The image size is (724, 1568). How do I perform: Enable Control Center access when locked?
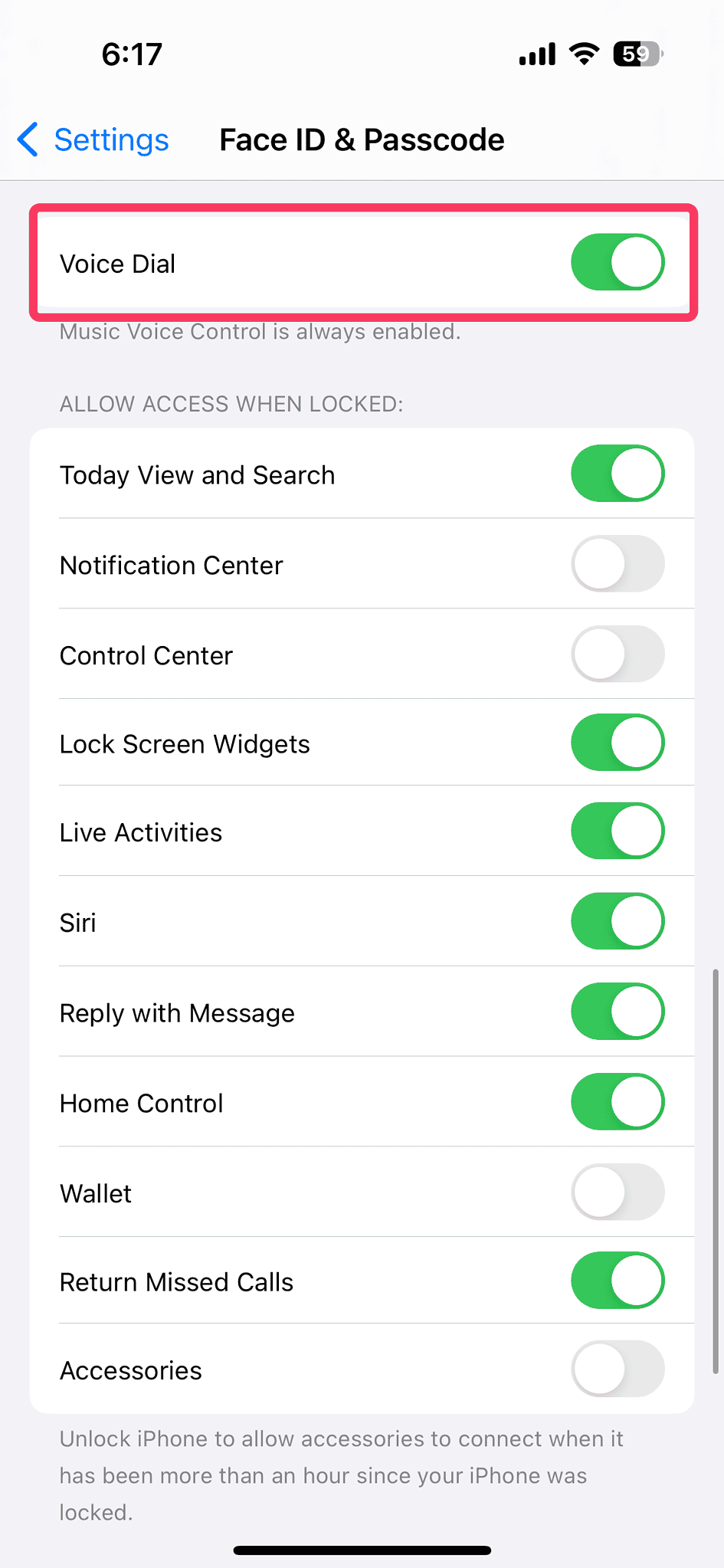(618, 654)
